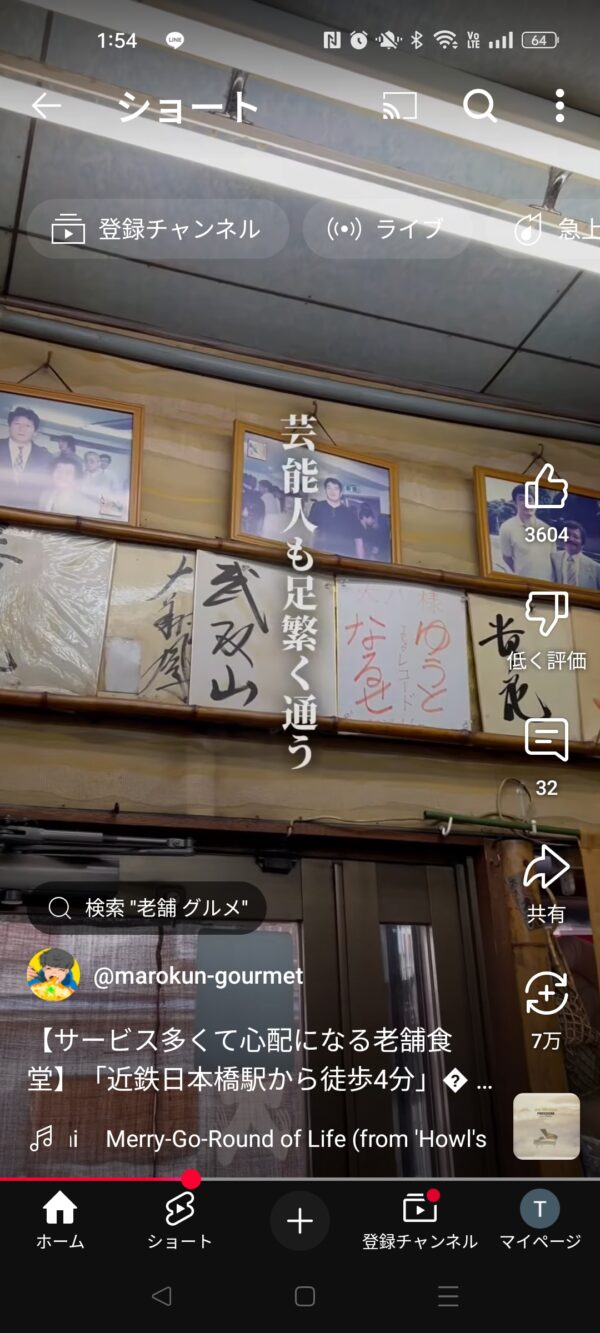
Task: Open the @marokun-gourmet channel
Action: click(x=197, y=976)
